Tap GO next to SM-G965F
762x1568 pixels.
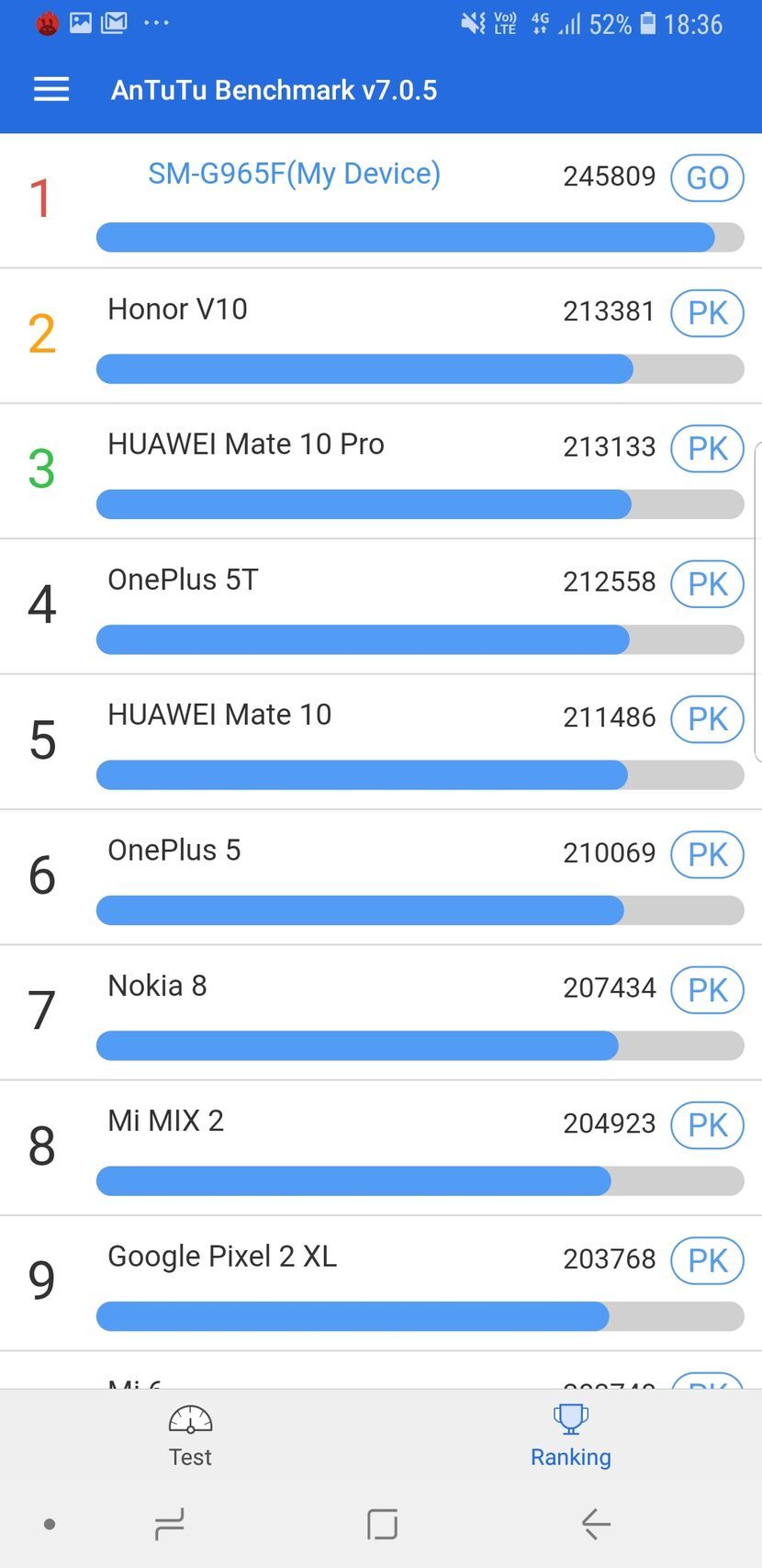[x=706, y=177]
